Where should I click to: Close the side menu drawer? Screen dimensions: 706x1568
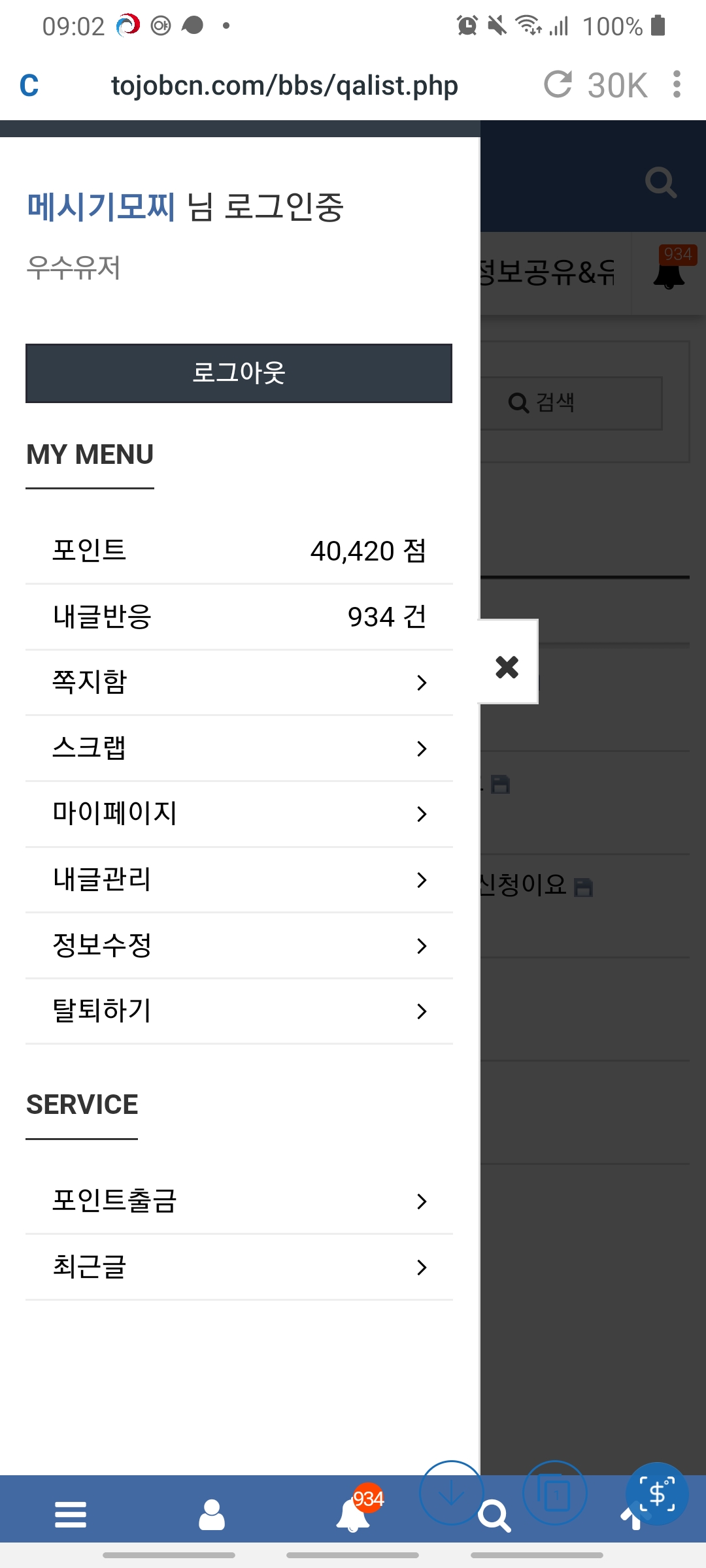507,667
